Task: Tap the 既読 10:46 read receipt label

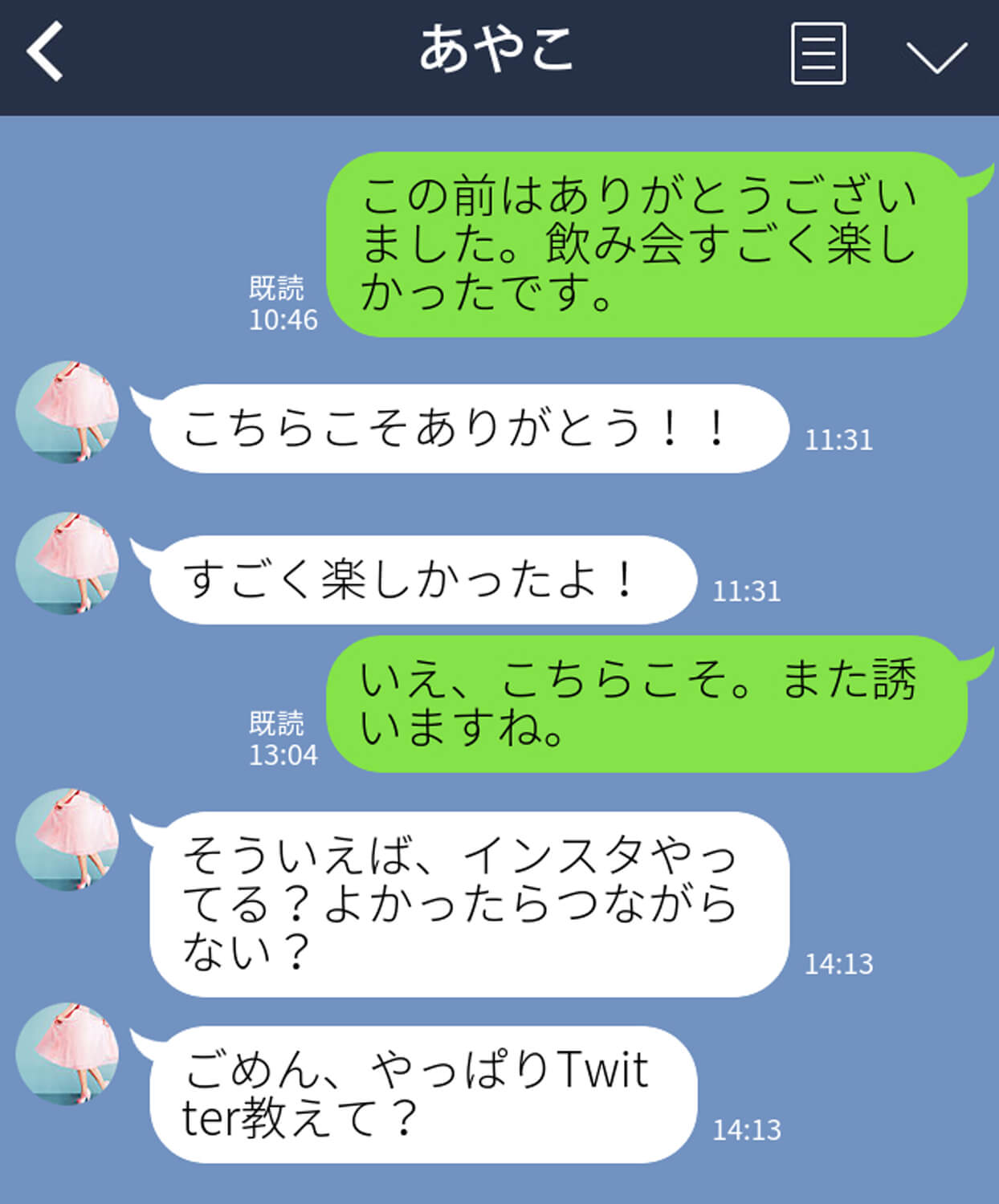Action: tap(281, 305)
